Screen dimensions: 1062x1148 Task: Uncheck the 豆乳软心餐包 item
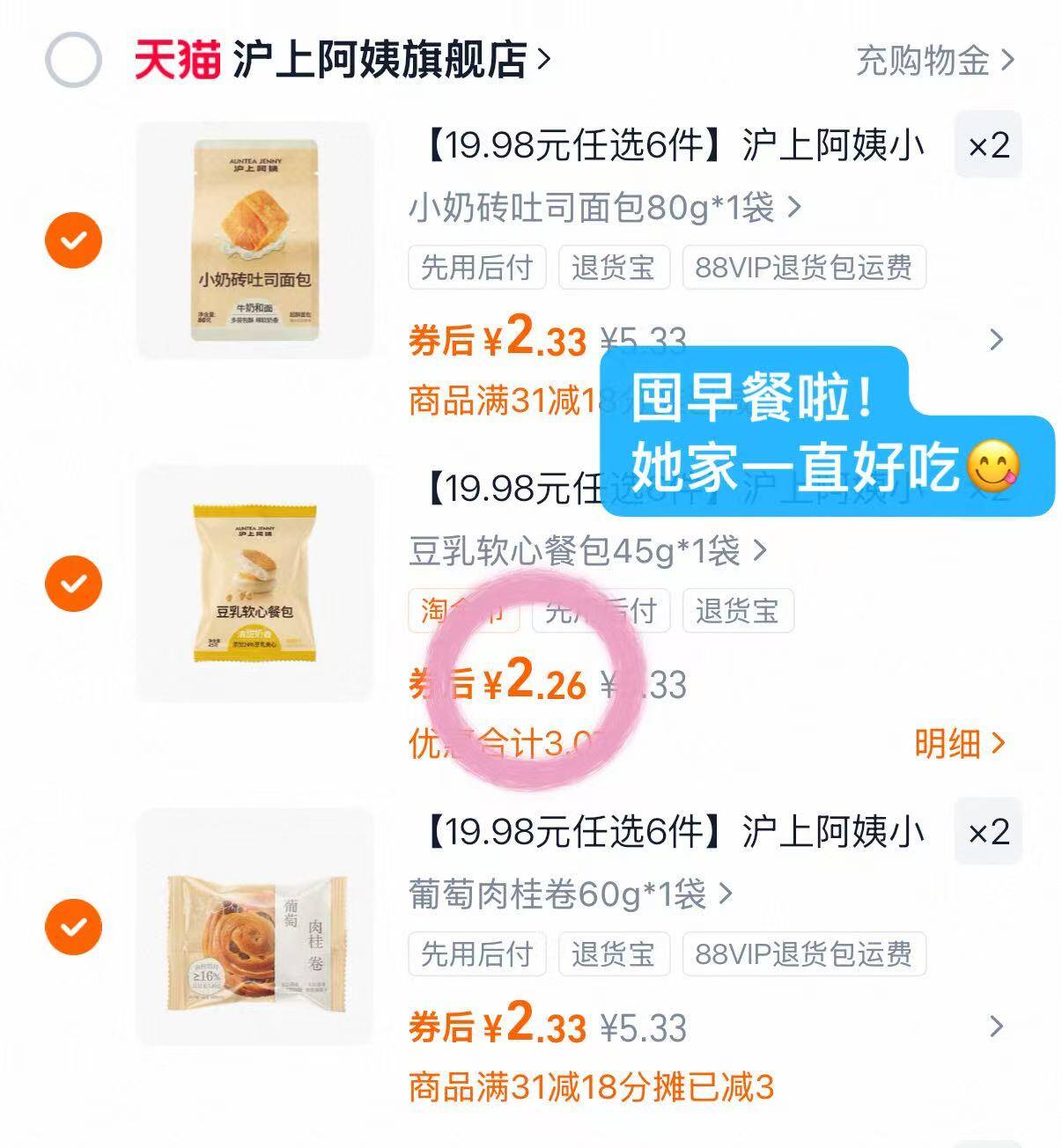tap(73, 584)
